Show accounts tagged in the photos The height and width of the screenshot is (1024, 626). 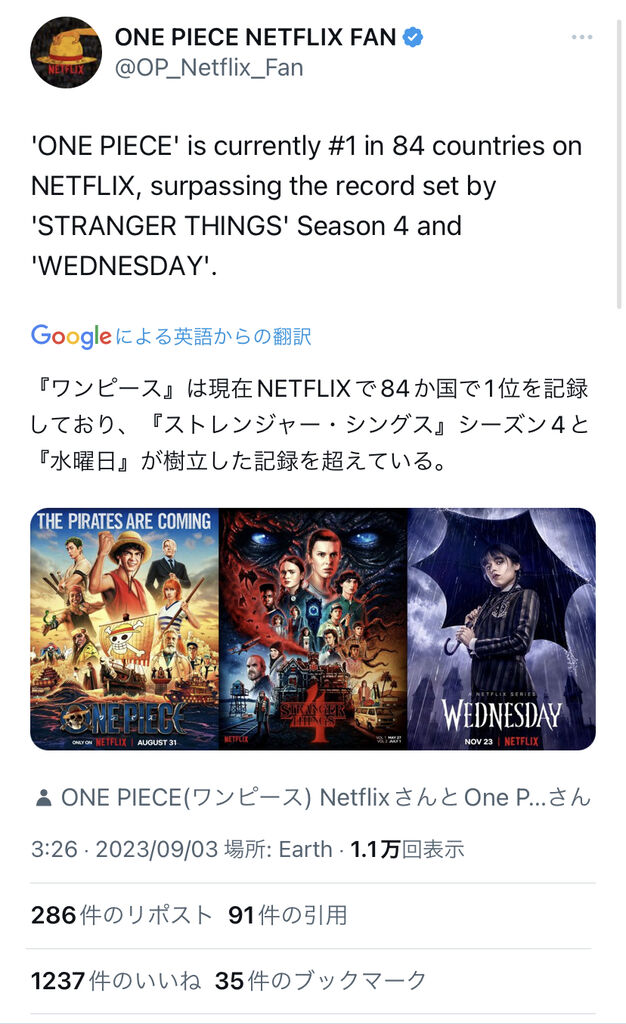[312, 797]
